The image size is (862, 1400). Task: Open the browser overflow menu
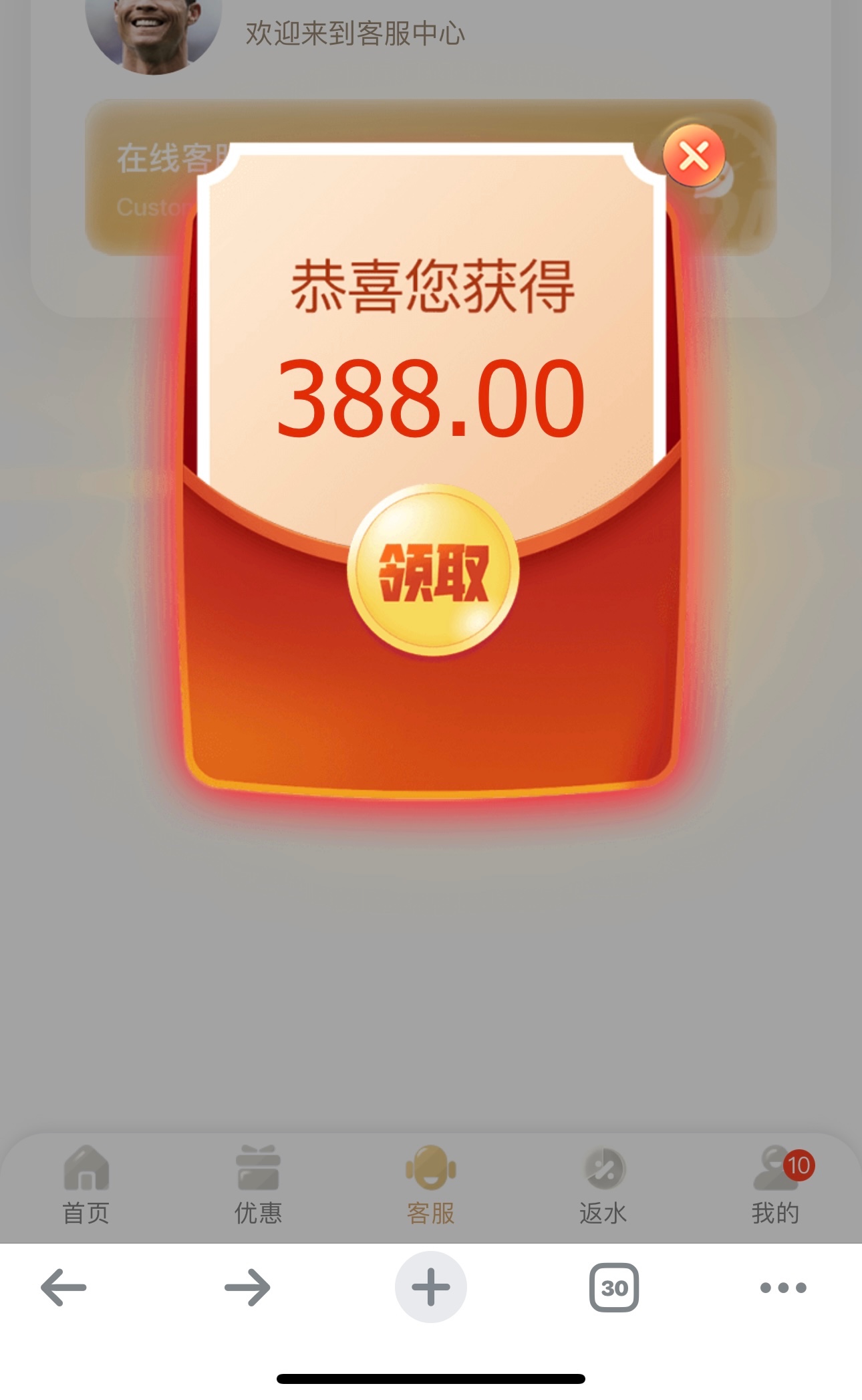pos(783,1287)
